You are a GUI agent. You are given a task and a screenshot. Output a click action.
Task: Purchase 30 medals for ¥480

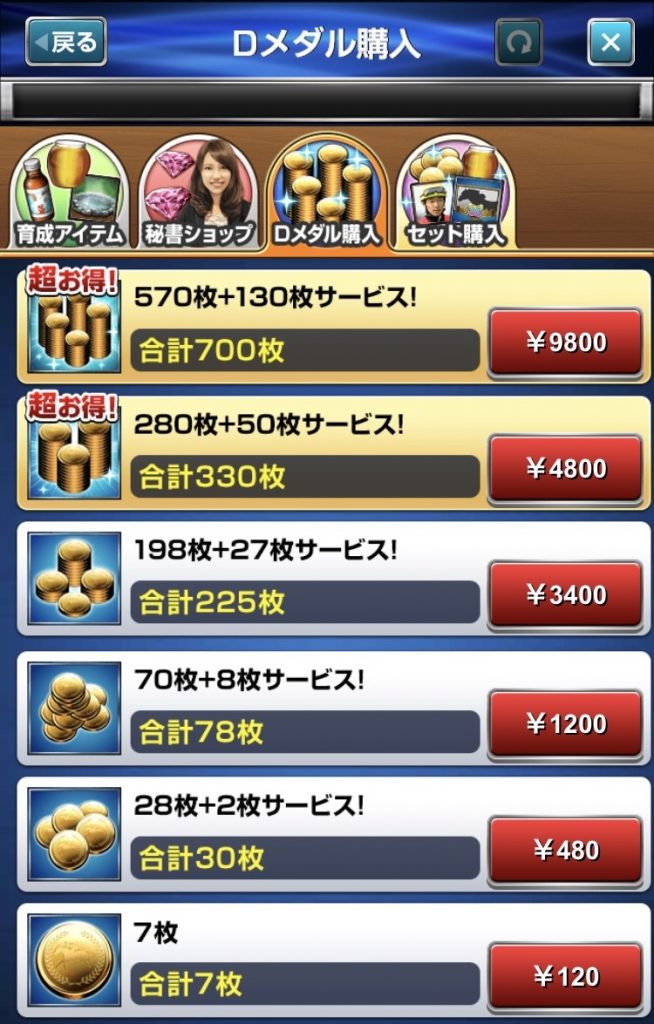pos(566,851)
